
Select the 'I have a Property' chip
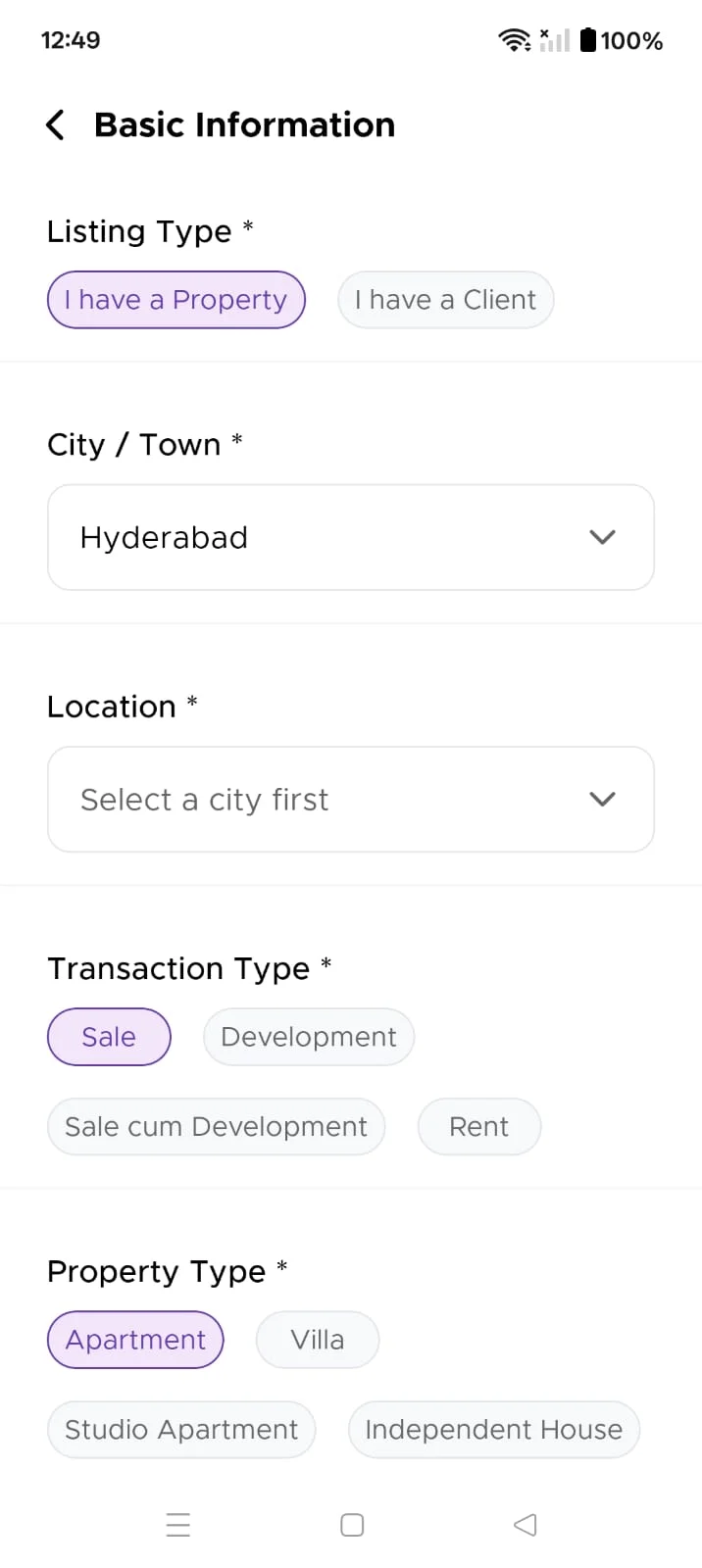click(176, 300)
